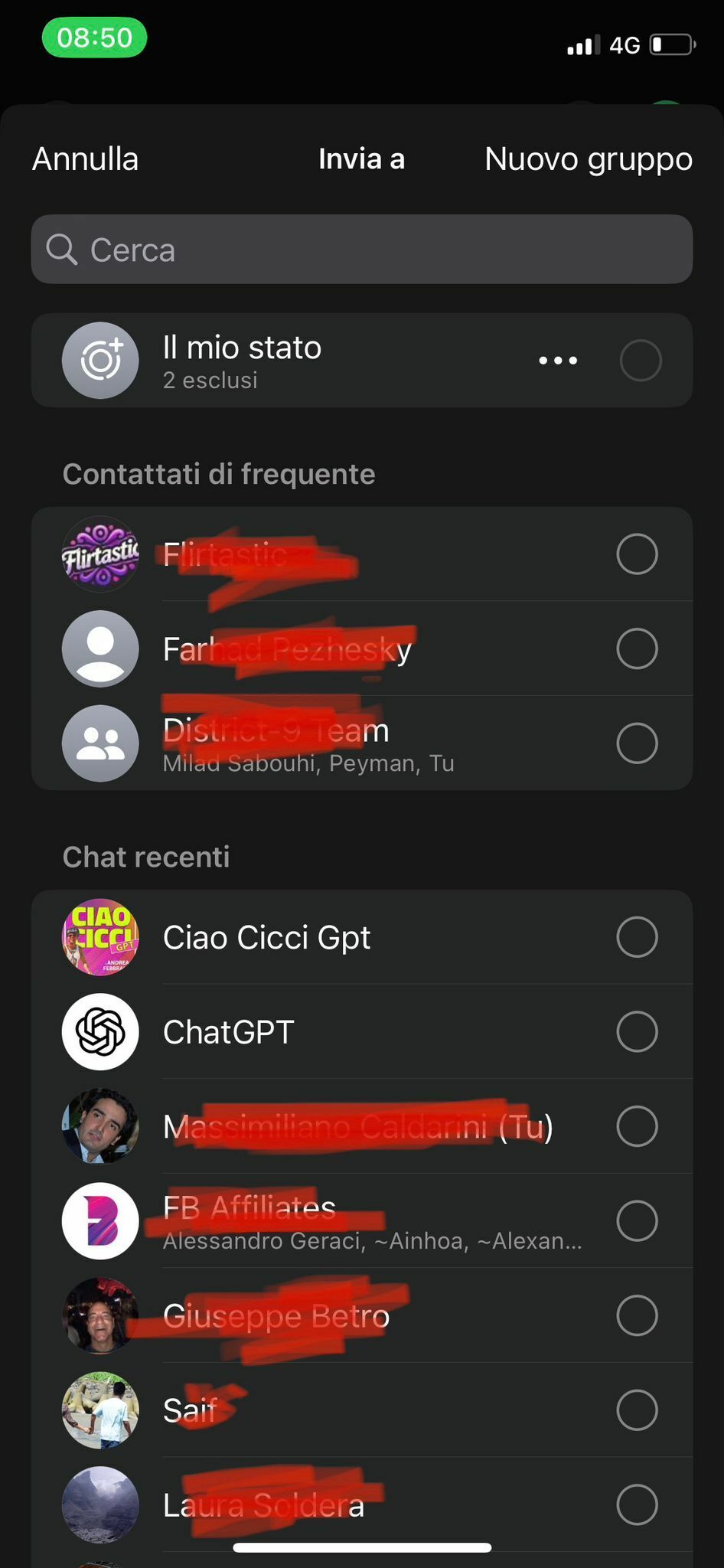724x1568 pixels.
Task: Select the Saif chat
Action: pos(636,1410)
